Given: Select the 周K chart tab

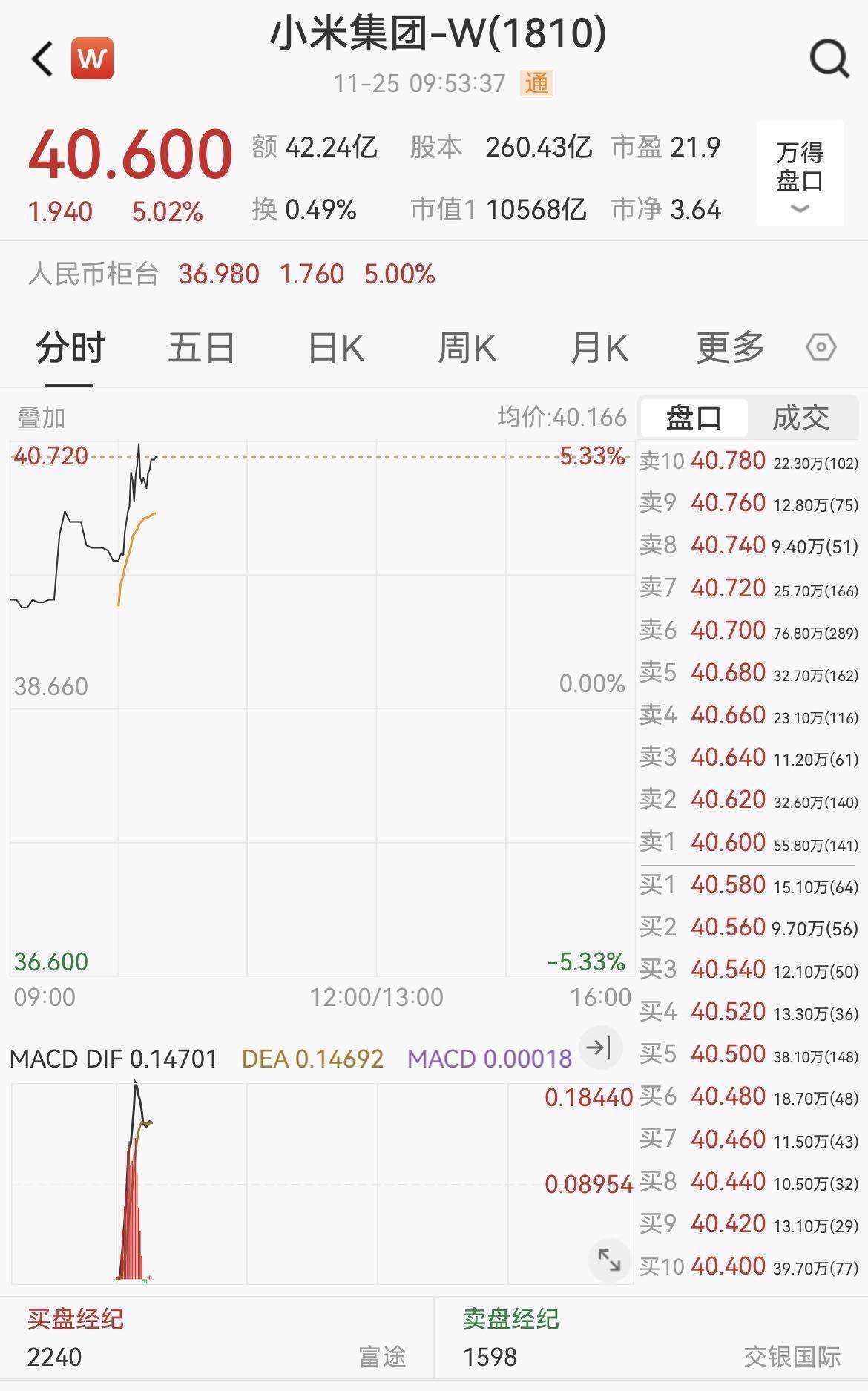Looking at the screenshot, I should pyautogui.click(x=467, y=348).
